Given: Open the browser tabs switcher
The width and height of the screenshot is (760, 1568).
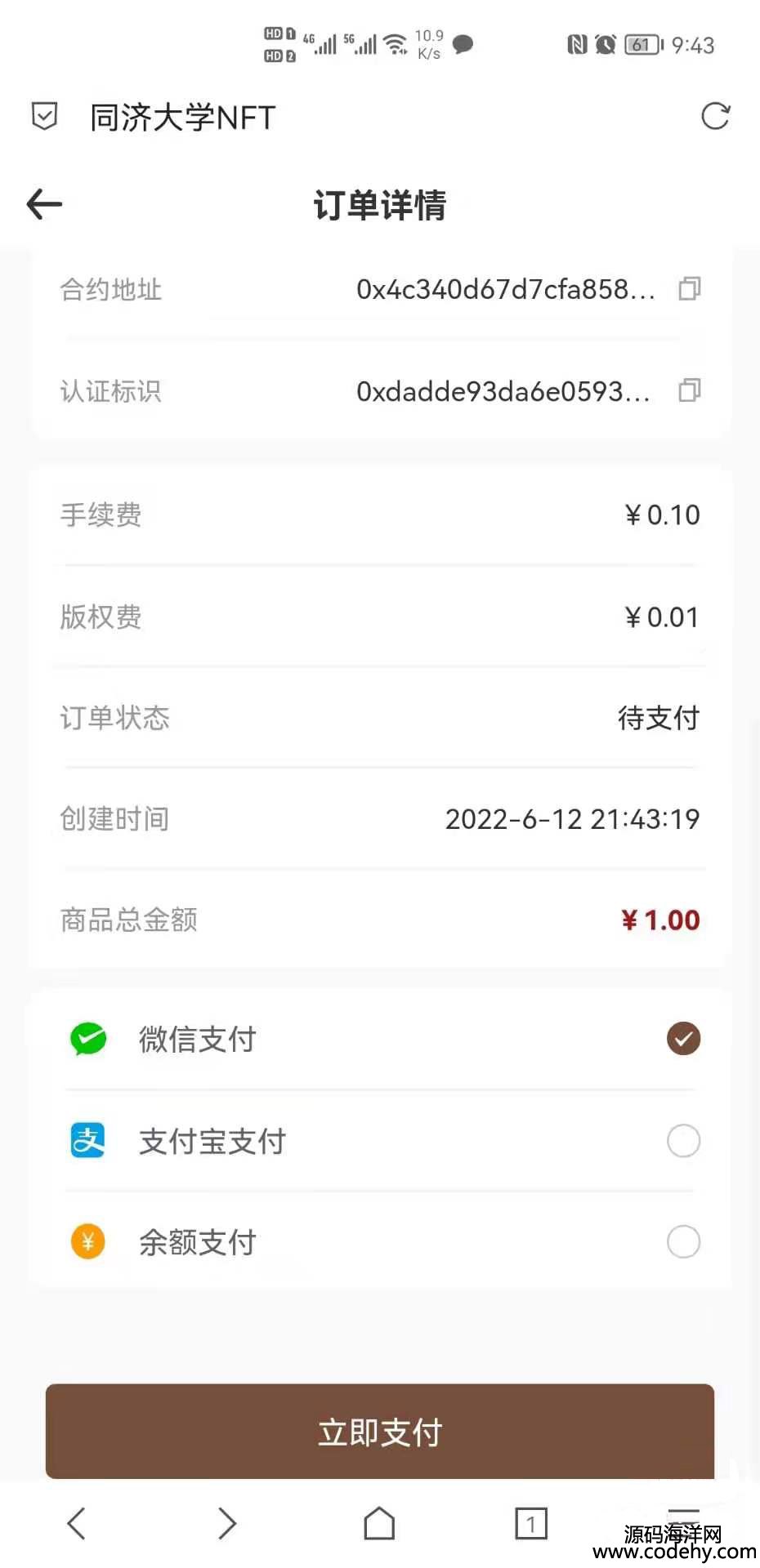Looking at the screenshot, I should tap(531, 1524).
